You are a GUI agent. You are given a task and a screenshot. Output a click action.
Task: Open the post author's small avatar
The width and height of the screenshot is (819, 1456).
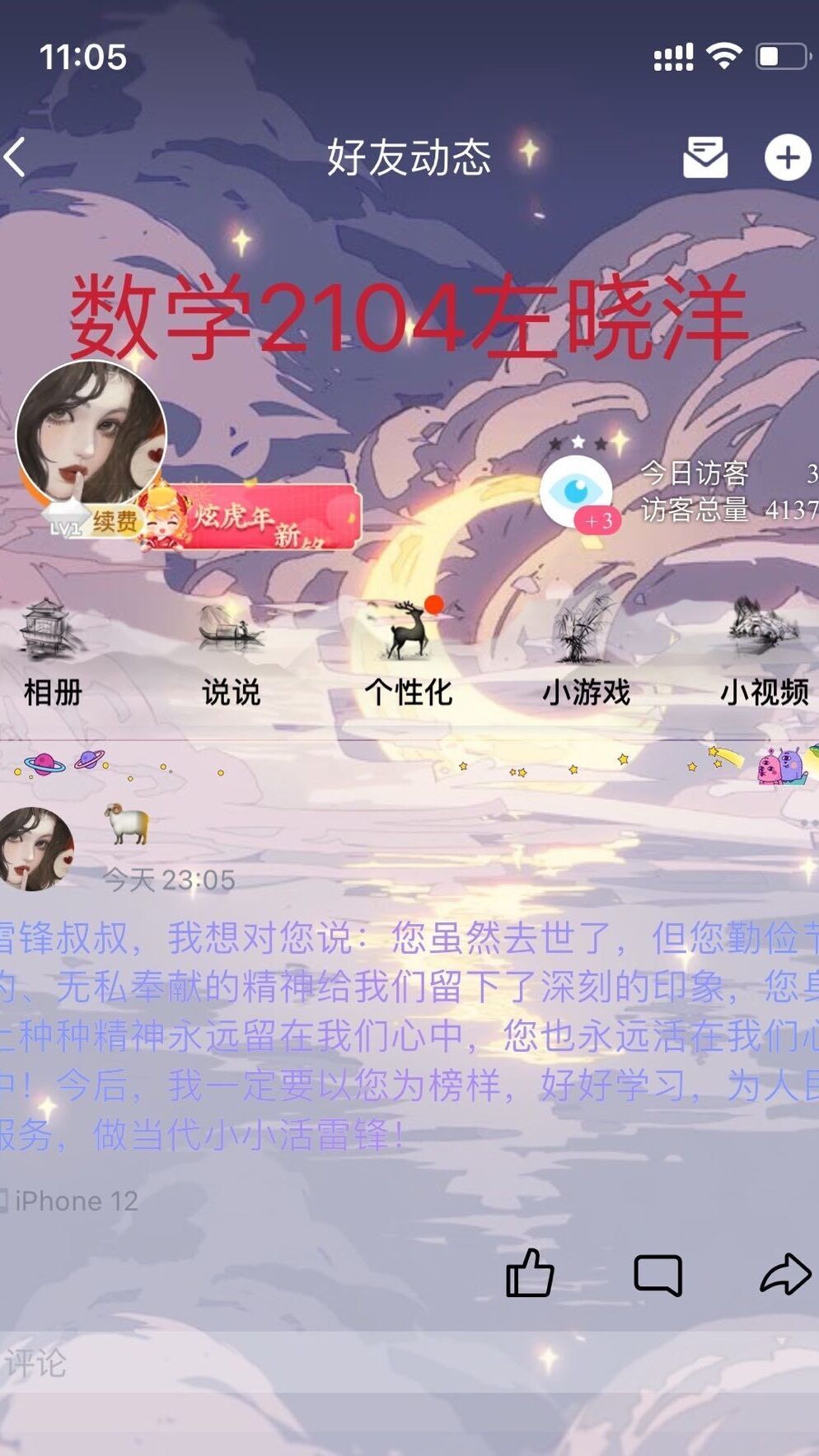tap(35, 848)
